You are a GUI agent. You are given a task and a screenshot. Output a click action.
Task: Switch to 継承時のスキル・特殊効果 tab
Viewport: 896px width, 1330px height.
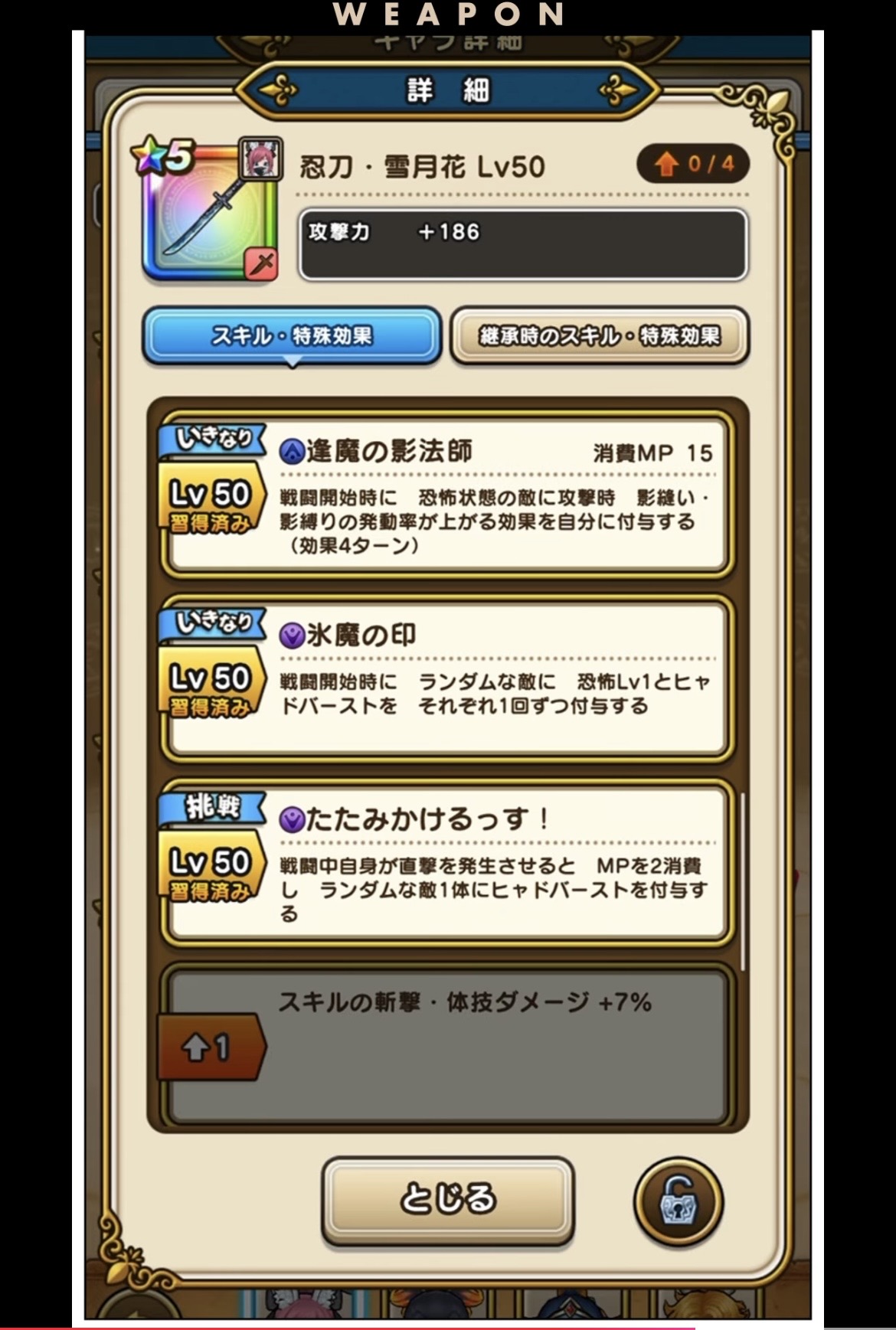click(x=599, y=336)
